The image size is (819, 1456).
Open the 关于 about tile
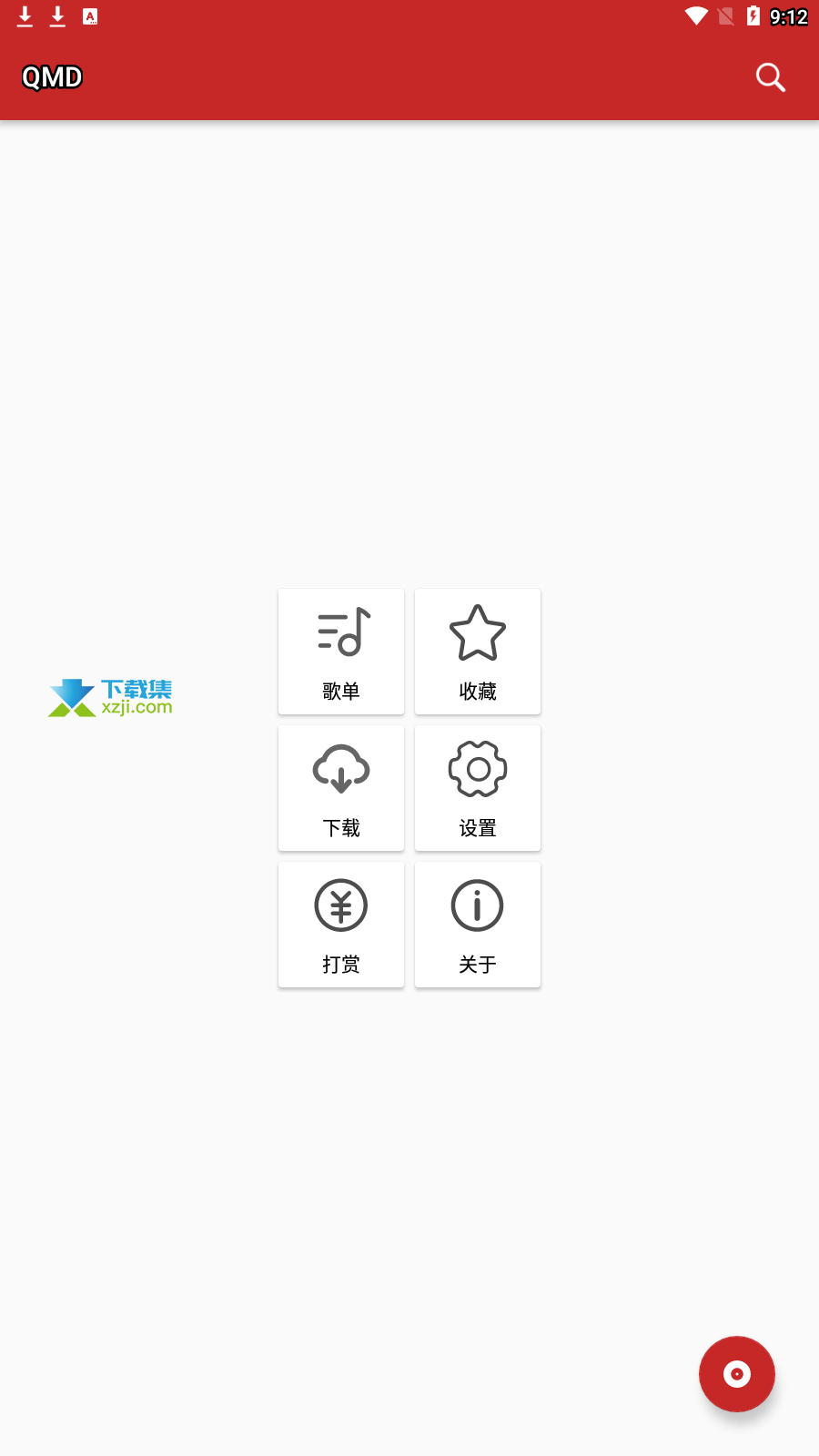[478, 925]
